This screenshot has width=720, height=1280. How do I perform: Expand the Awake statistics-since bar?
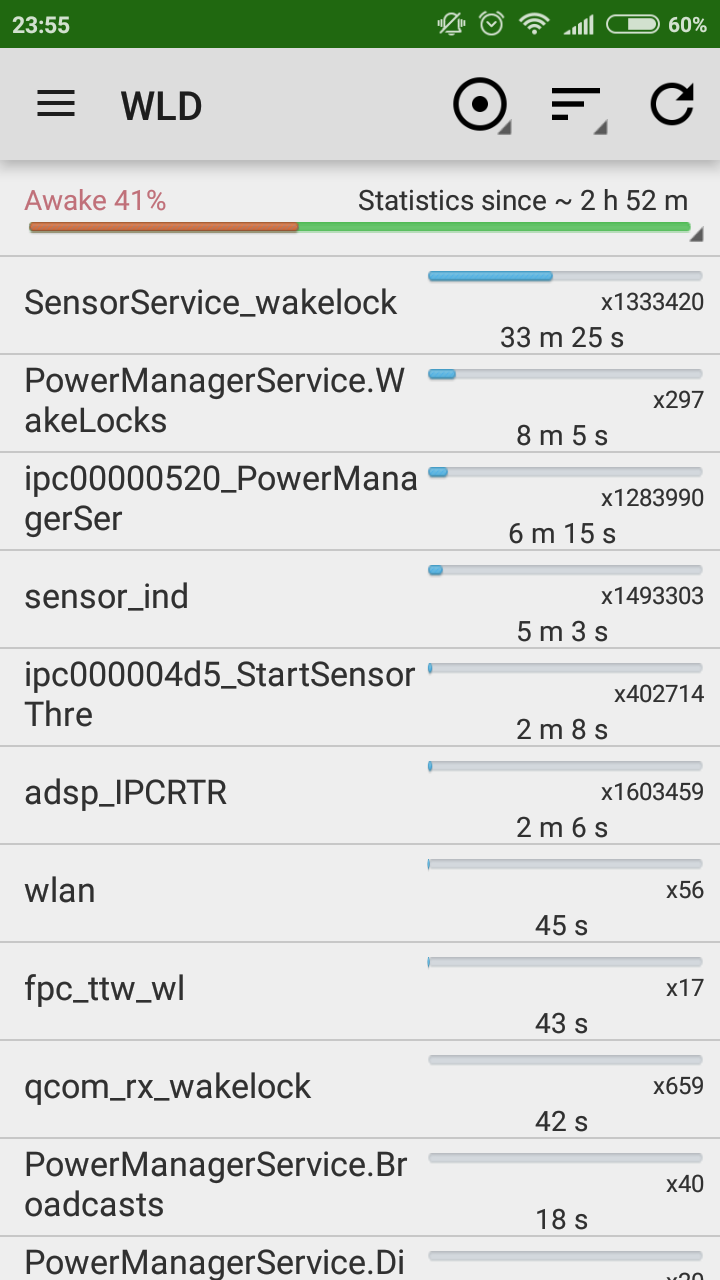pyautogui.click(x=360, y=212)
